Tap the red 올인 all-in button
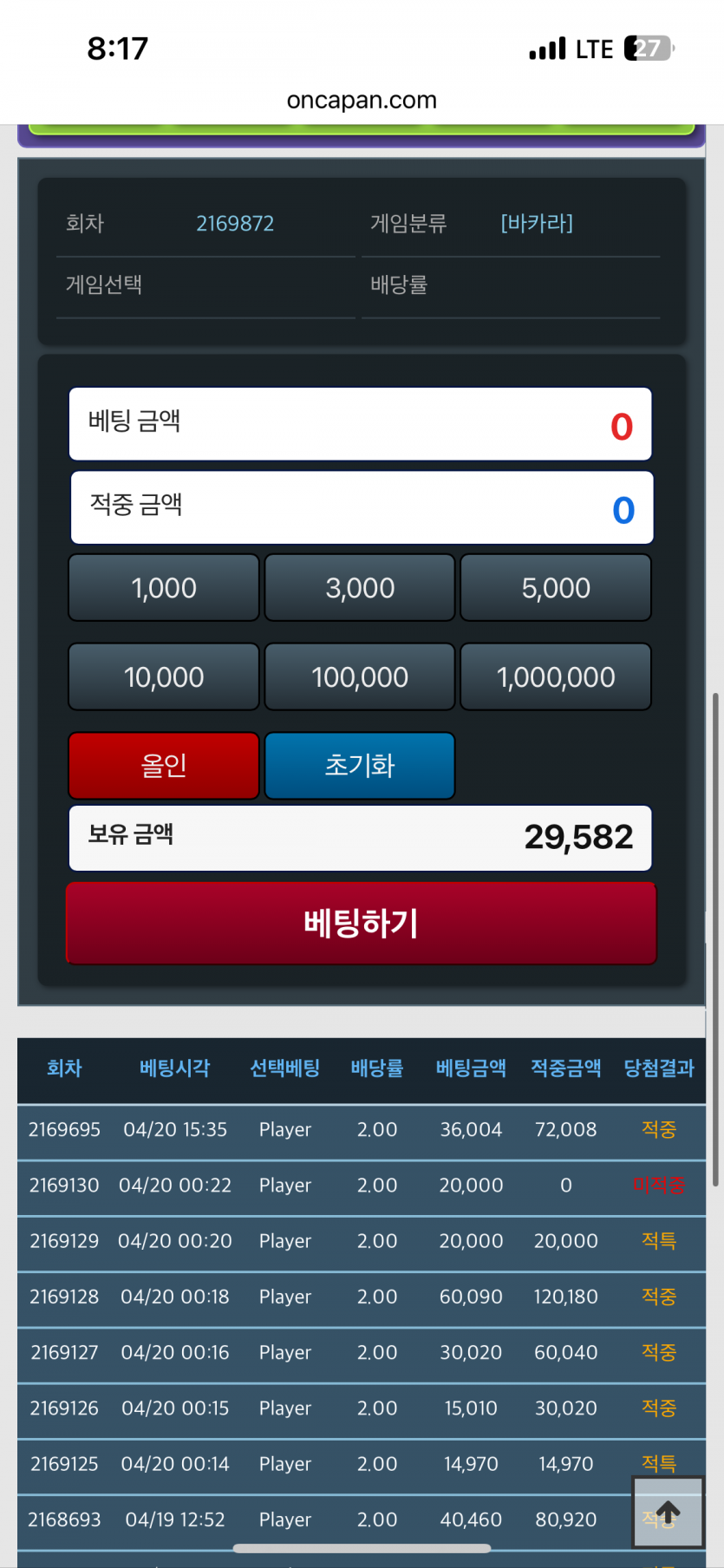 [164, 765]
